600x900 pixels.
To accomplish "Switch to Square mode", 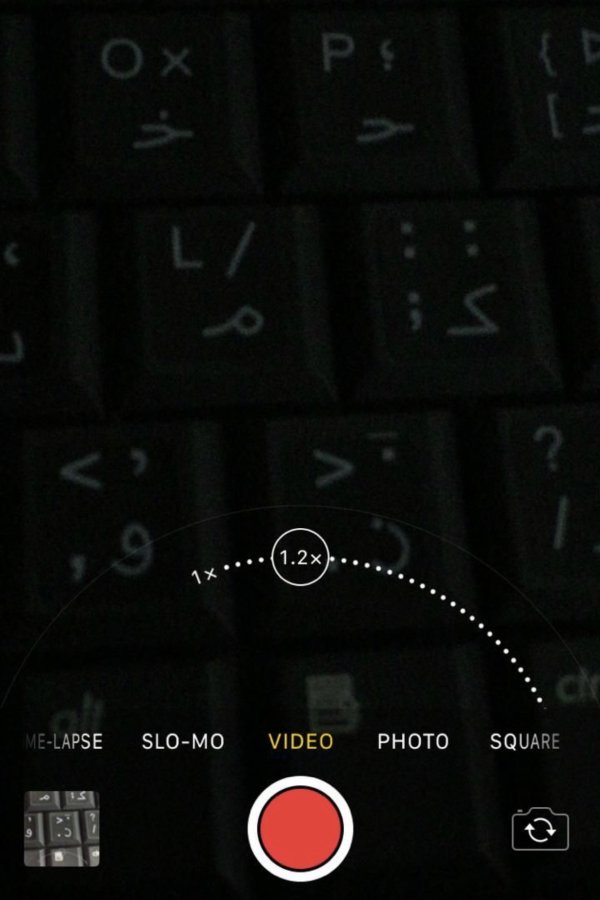I will 524,742.
